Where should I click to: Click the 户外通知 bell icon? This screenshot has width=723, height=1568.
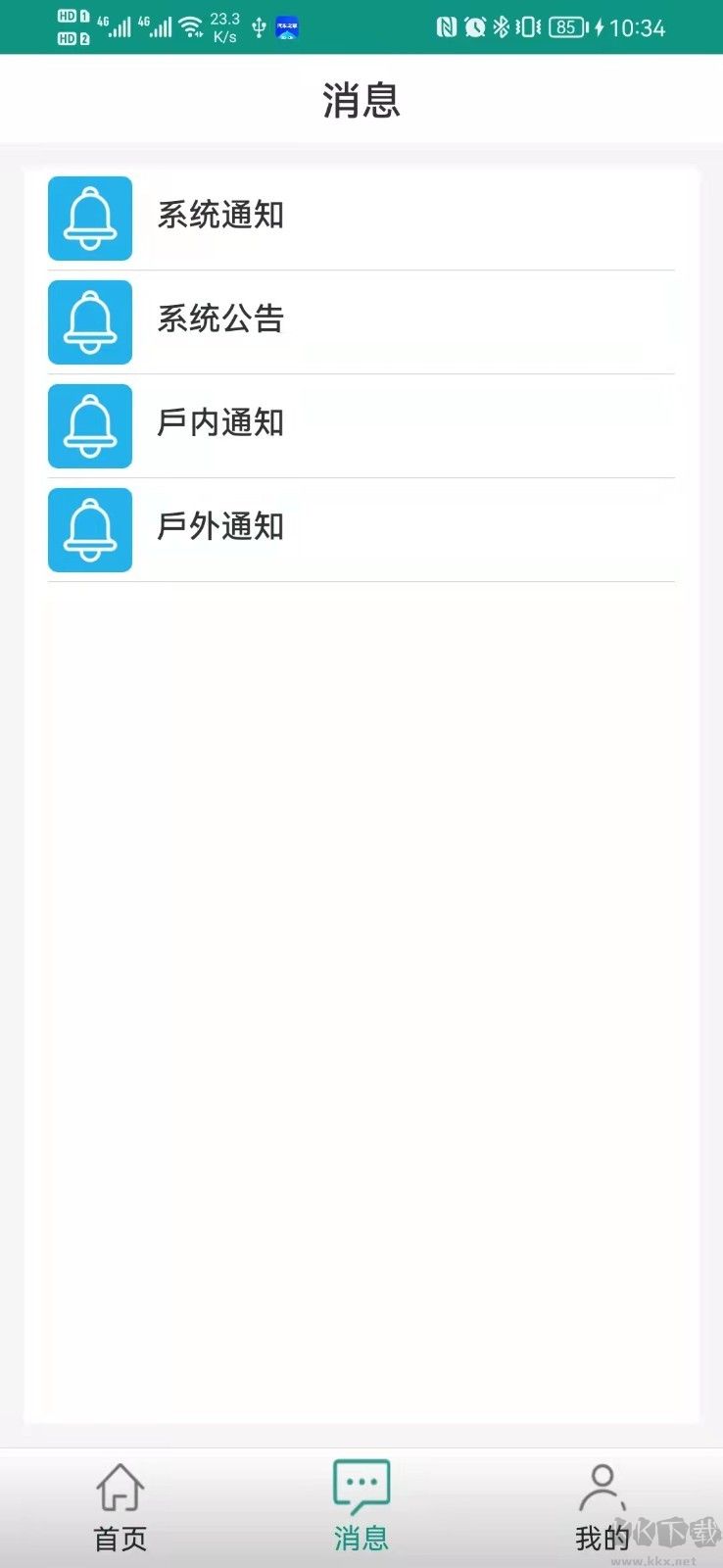(x=89, y=529)
